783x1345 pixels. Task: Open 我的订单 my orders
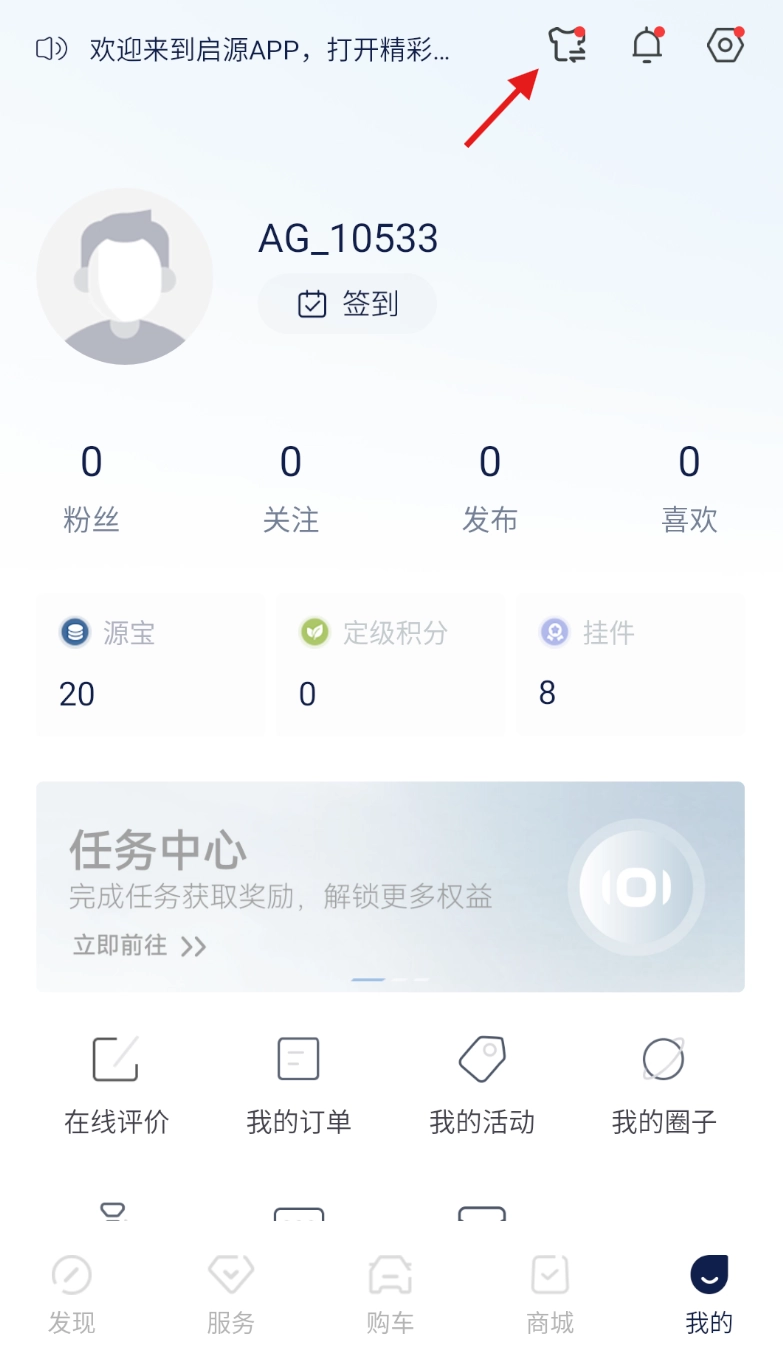tap(298, 1085)
